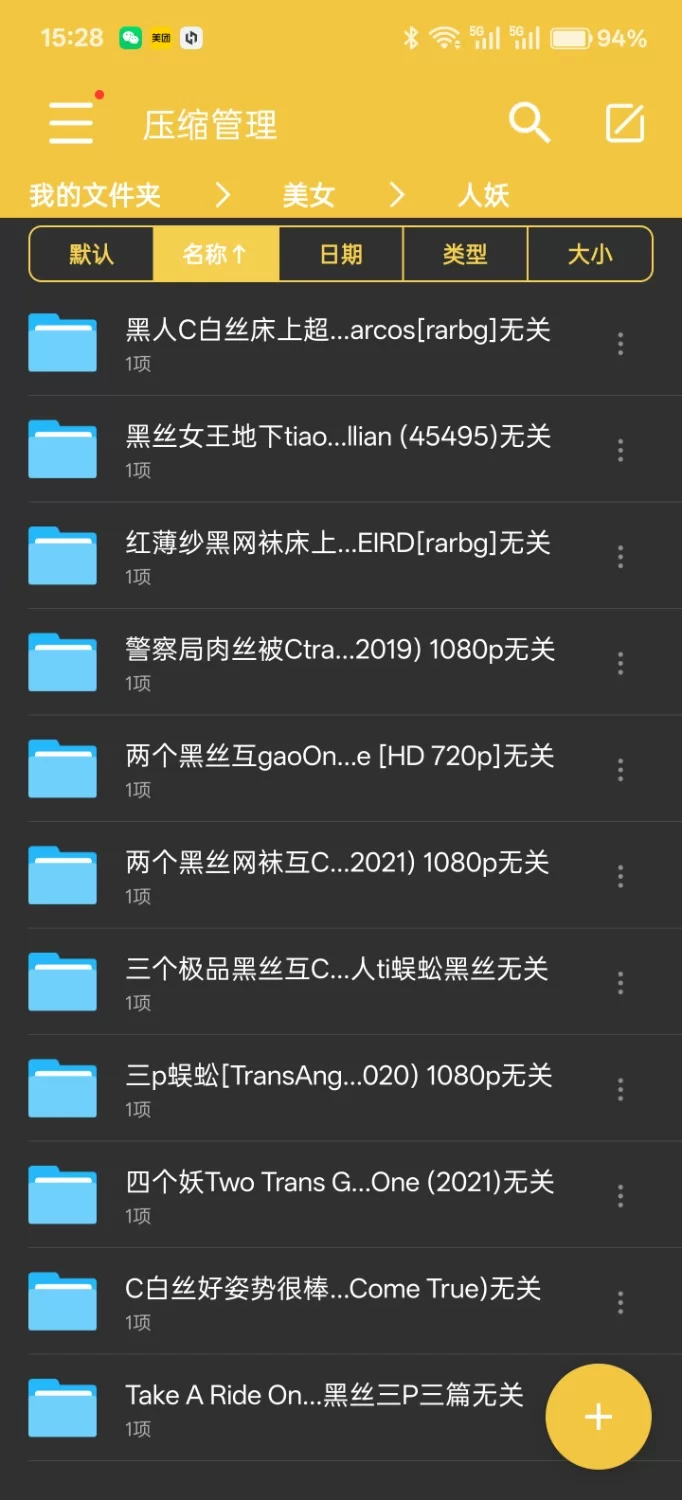
Task: Sort the list by 类型
Action: 465,254
